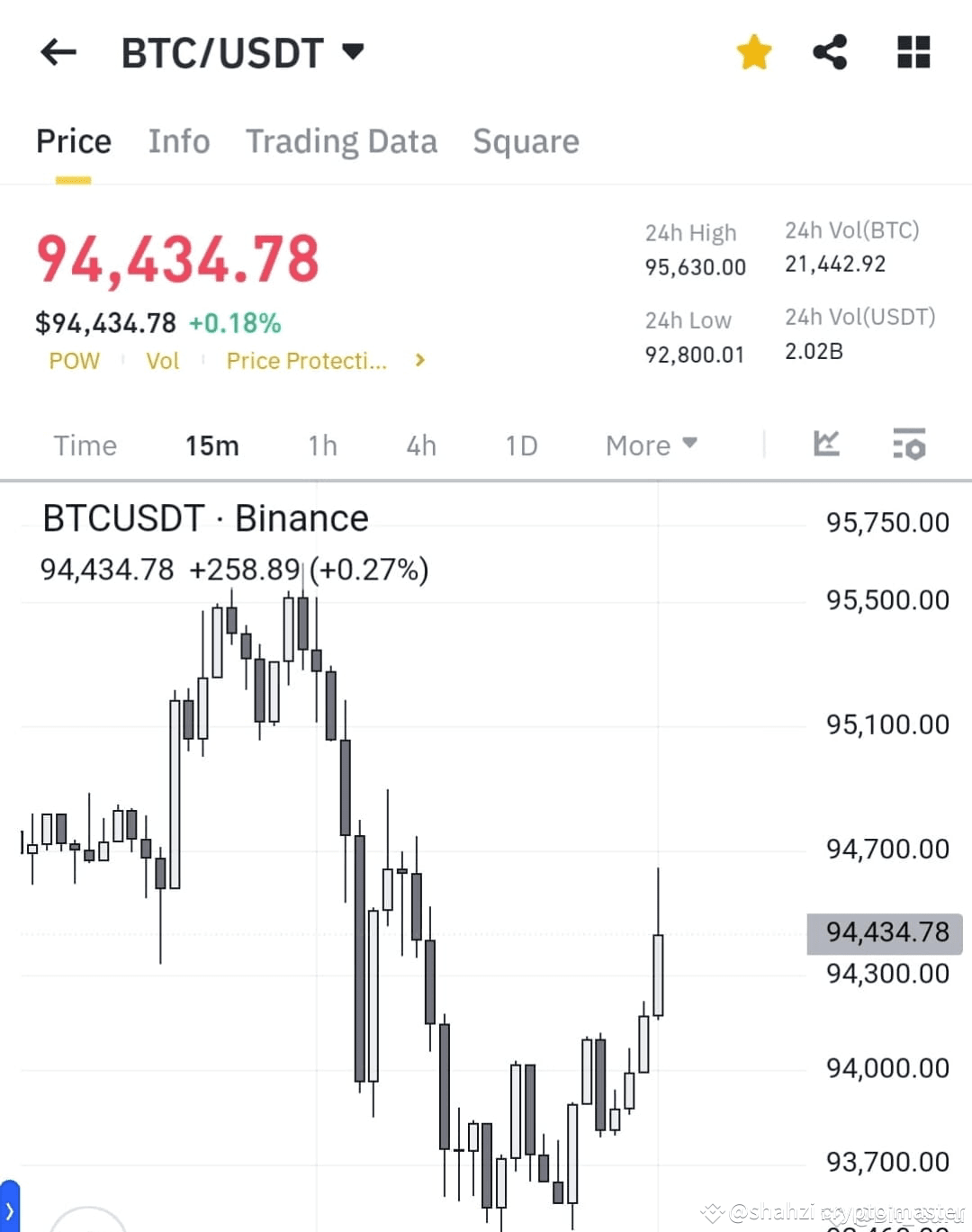Open the Trading Data tab
The width and height of the screenshot is (972, 1232).
coord(341,141)
